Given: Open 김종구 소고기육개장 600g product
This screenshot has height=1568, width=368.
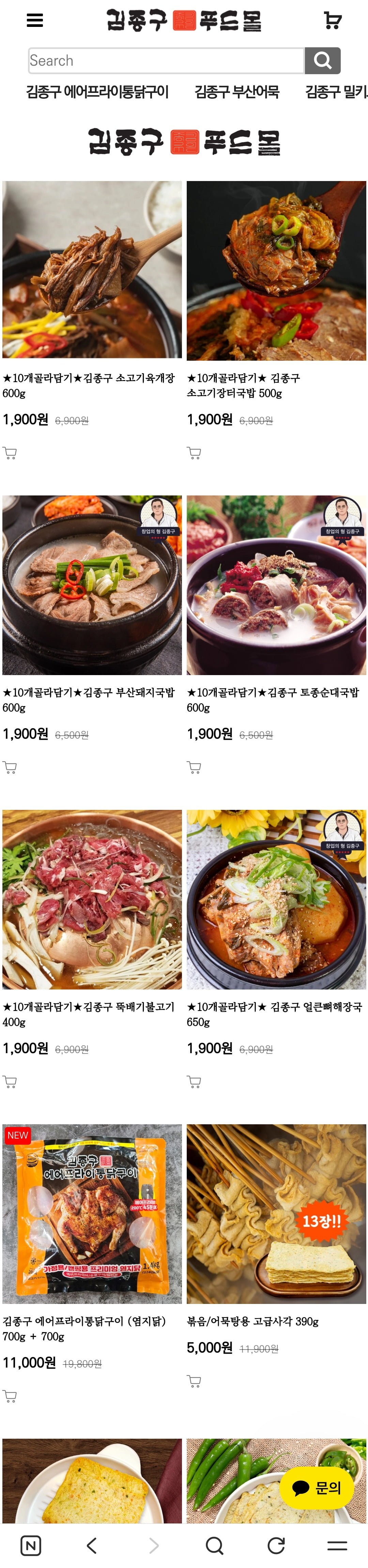Looking at the screenshot, I should coord(92,269).
